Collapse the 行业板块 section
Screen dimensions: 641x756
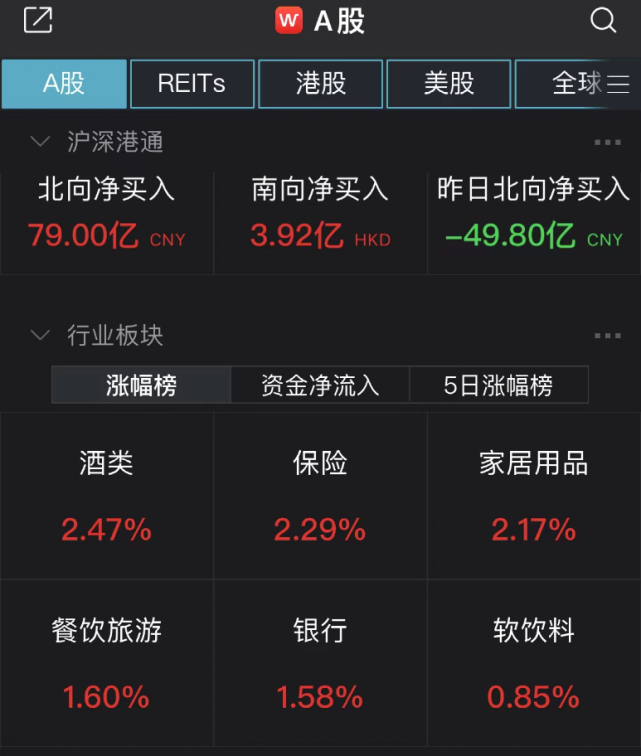coord(40,335)
